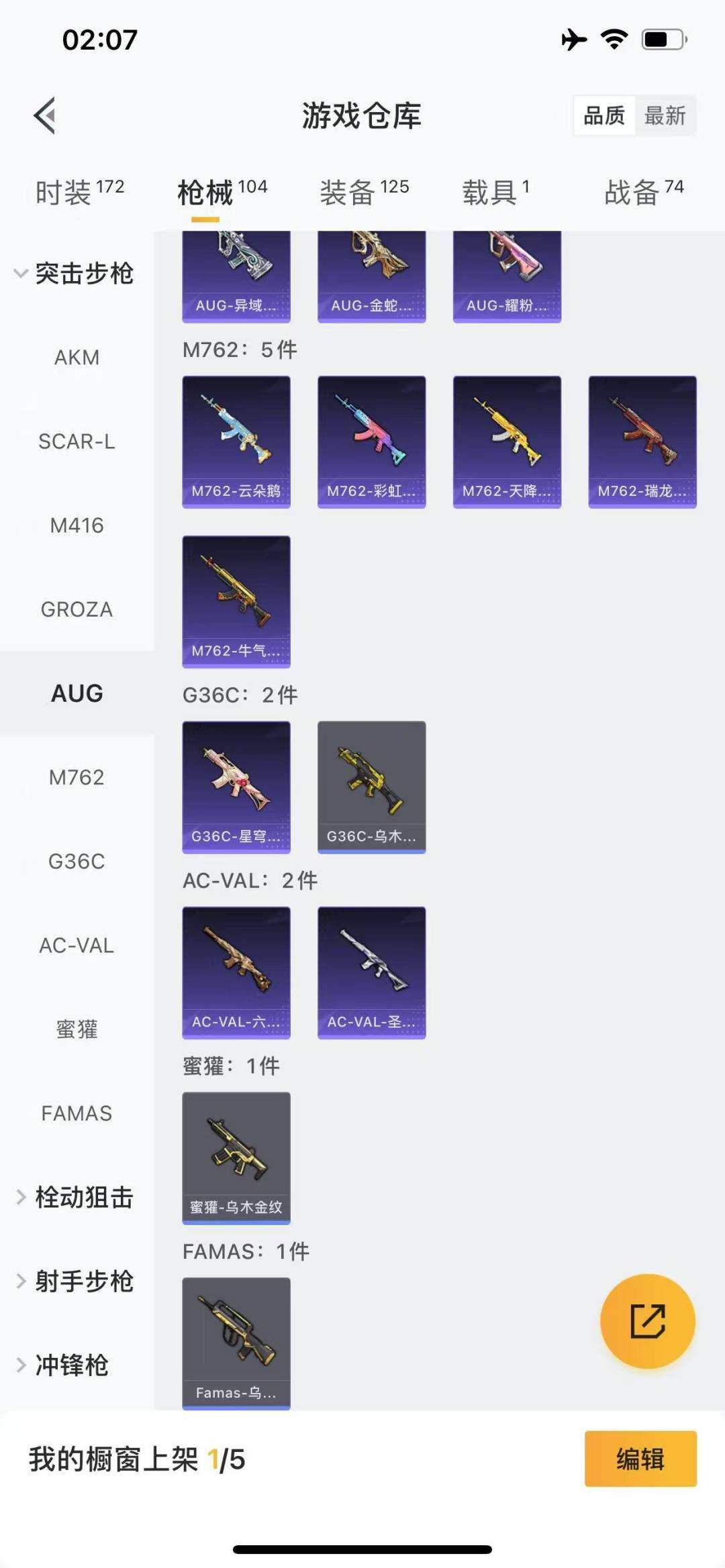The width and height of the screenshot is (725, 1568).
Task: Switch to the 时装 tab
Action: (79, 193)
